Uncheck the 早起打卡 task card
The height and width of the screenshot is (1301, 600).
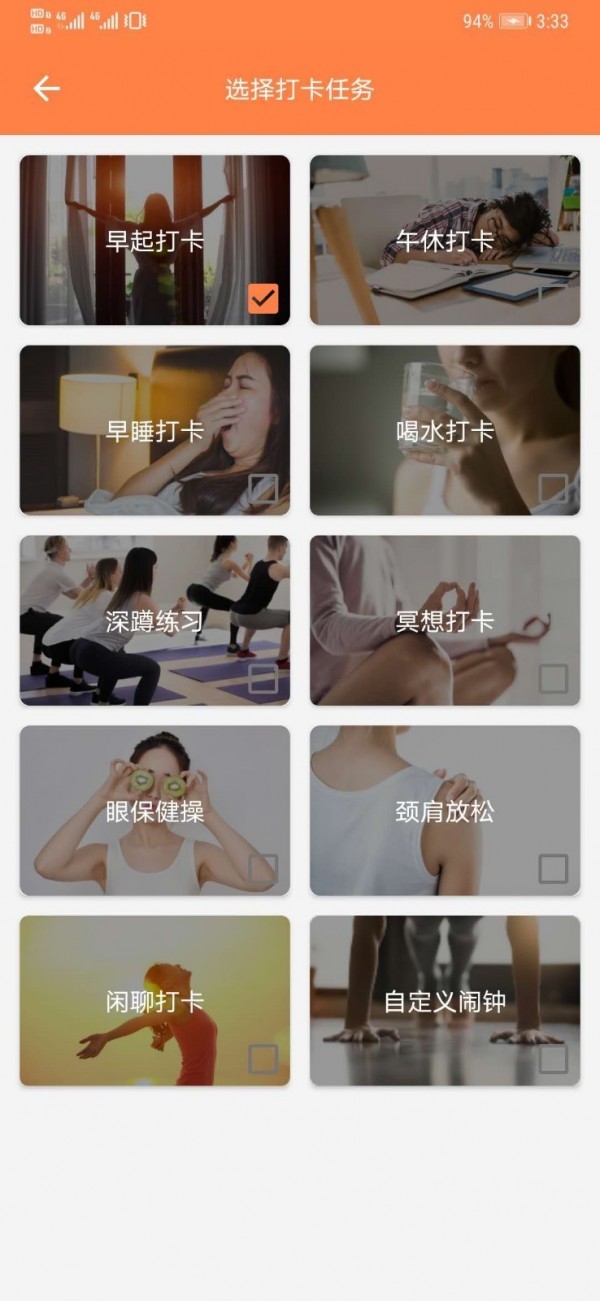[x=155, y=240]
